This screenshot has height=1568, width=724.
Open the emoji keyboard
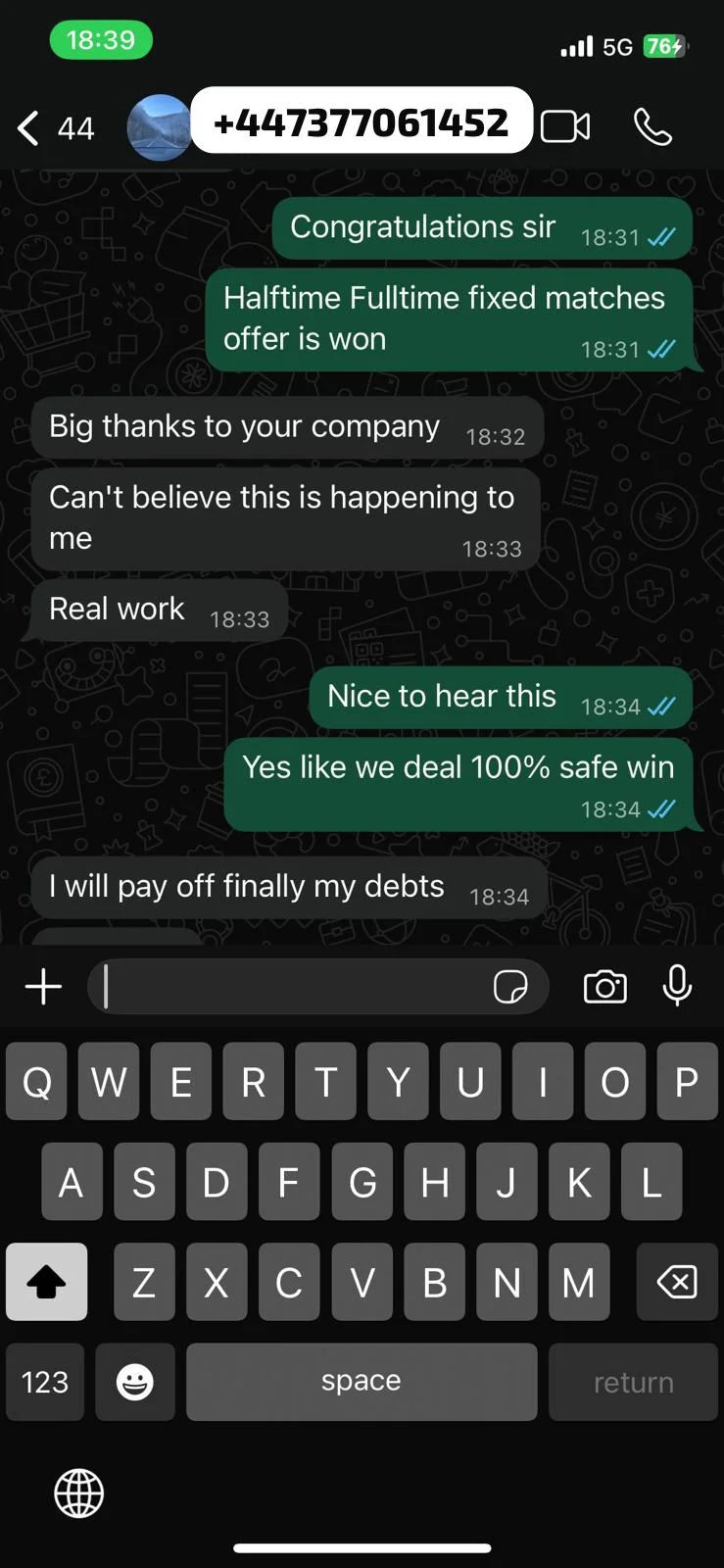pyautogui.click(x=135, y=1382)
